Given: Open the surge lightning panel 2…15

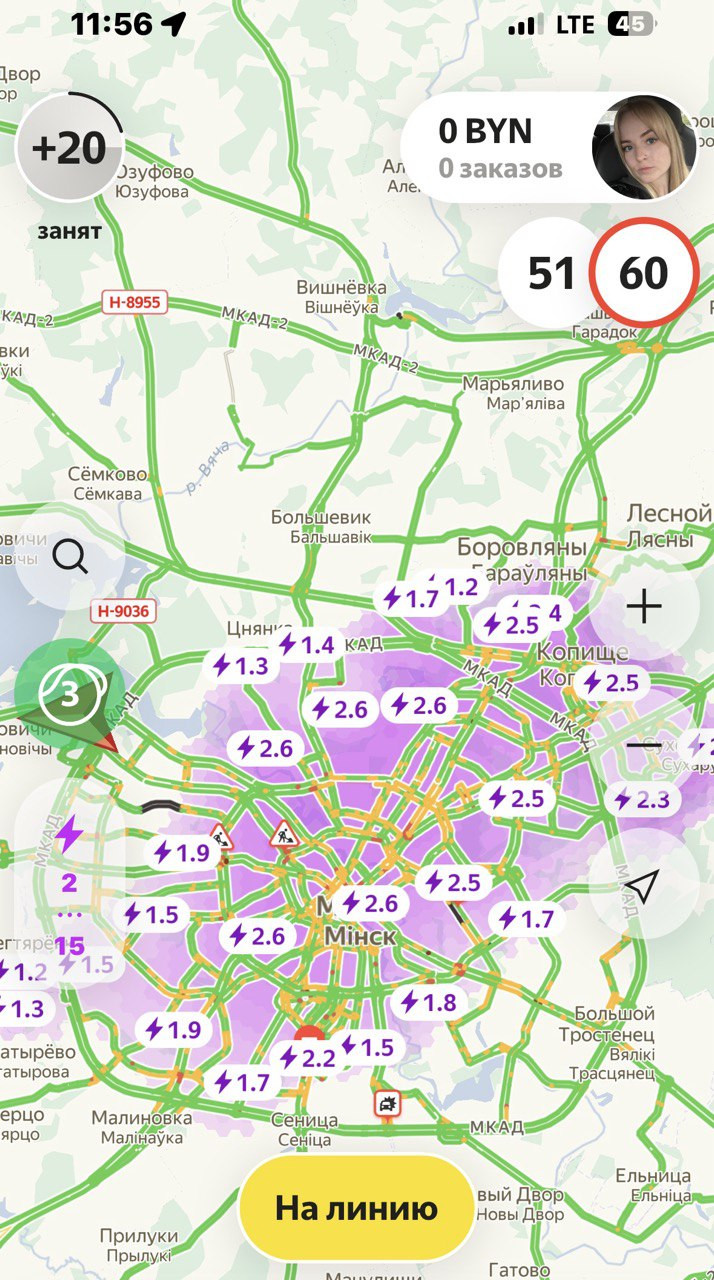Looking at the screenshot, I should coord(69,884).
